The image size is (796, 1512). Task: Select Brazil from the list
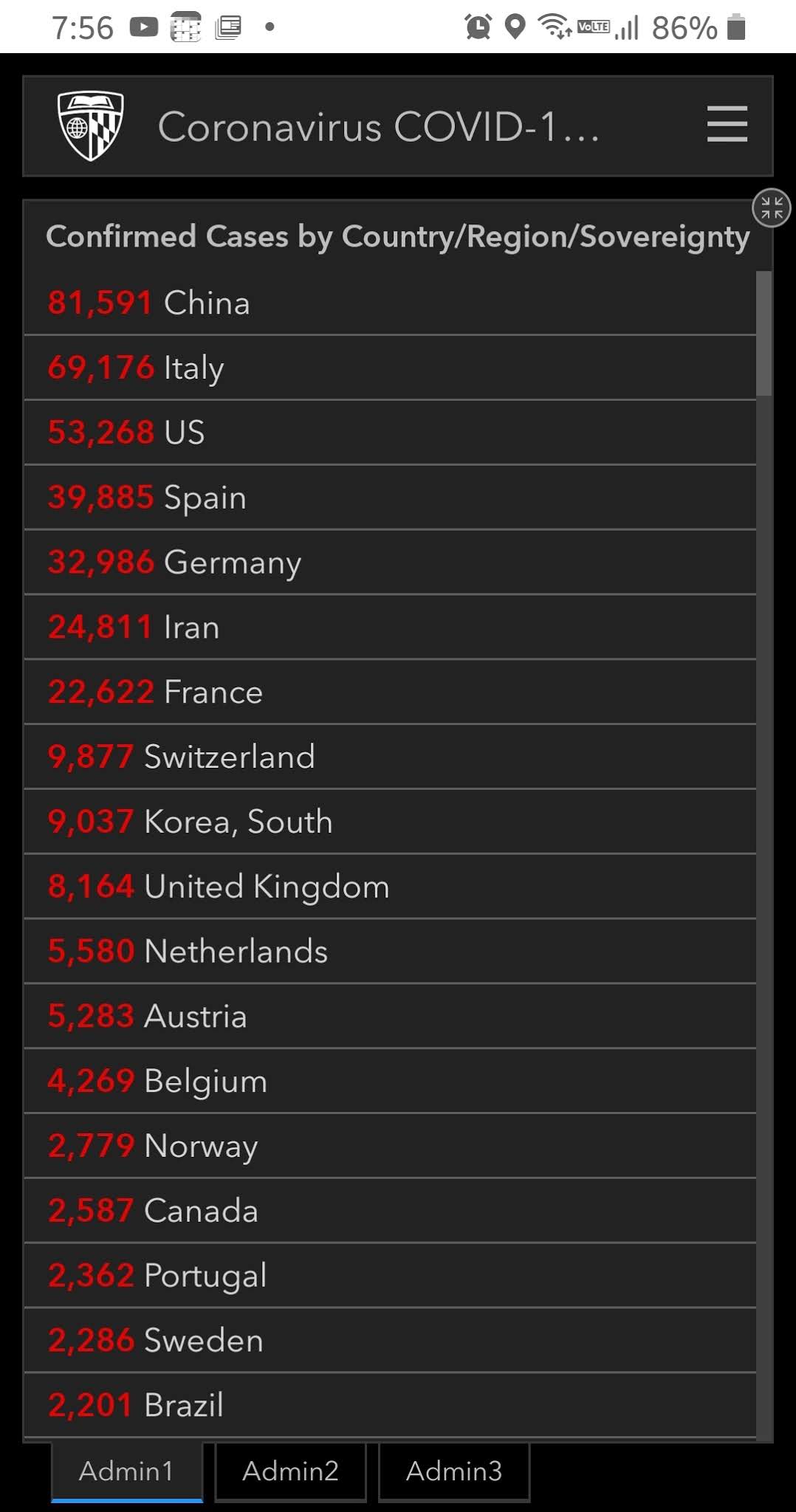tap(390, 1405)
